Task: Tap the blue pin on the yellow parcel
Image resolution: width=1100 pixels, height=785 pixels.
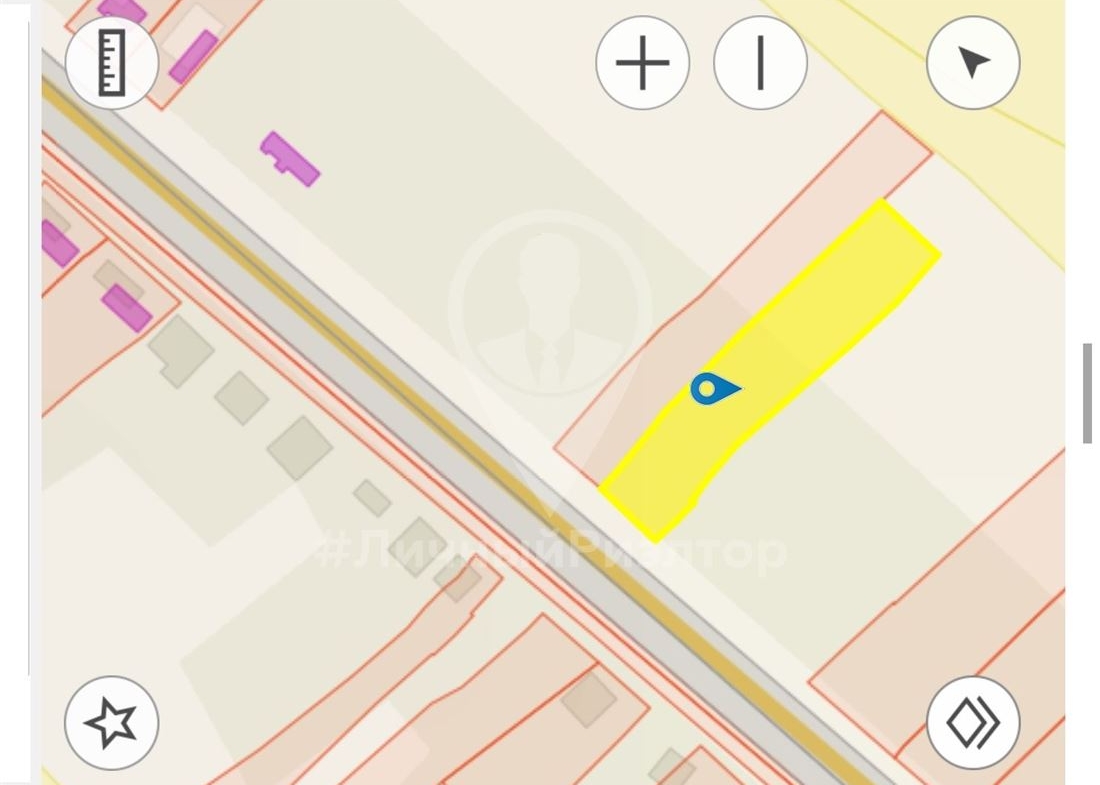Action: point(711,388)
